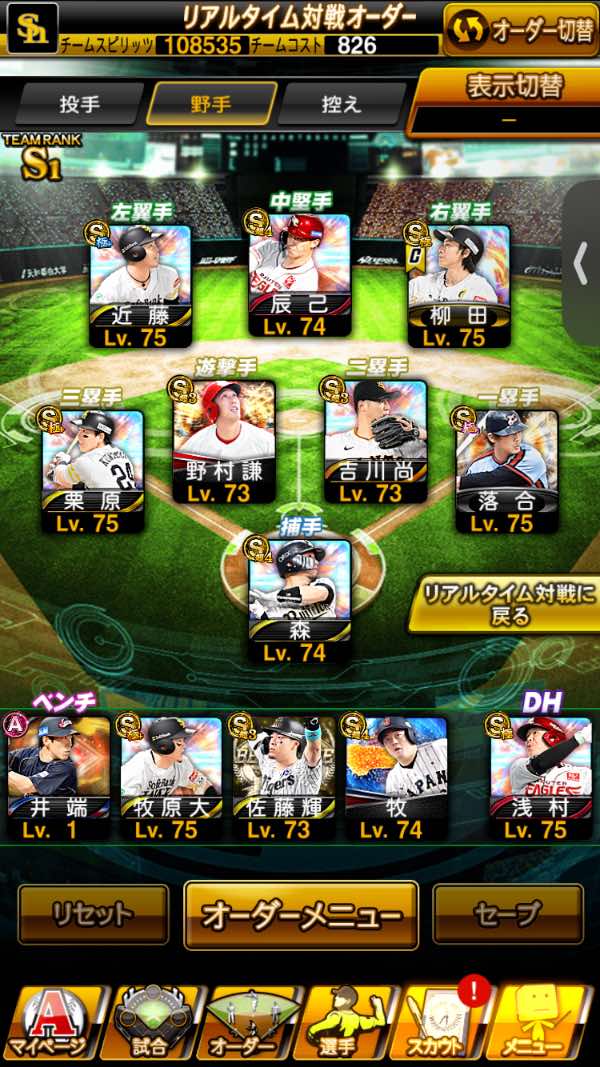This screenshot has height=1067, width=600.
Task: Open the オーダーメニュー
Action: point(301,915)
